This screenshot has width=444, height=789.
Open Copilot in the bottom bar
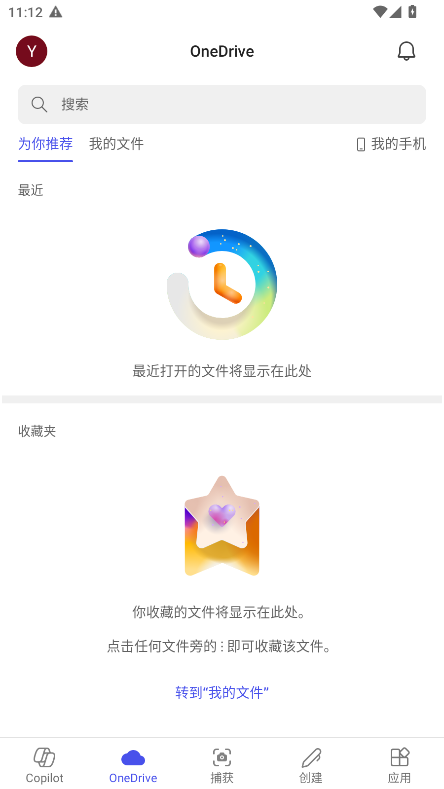(x=45, y=765)
